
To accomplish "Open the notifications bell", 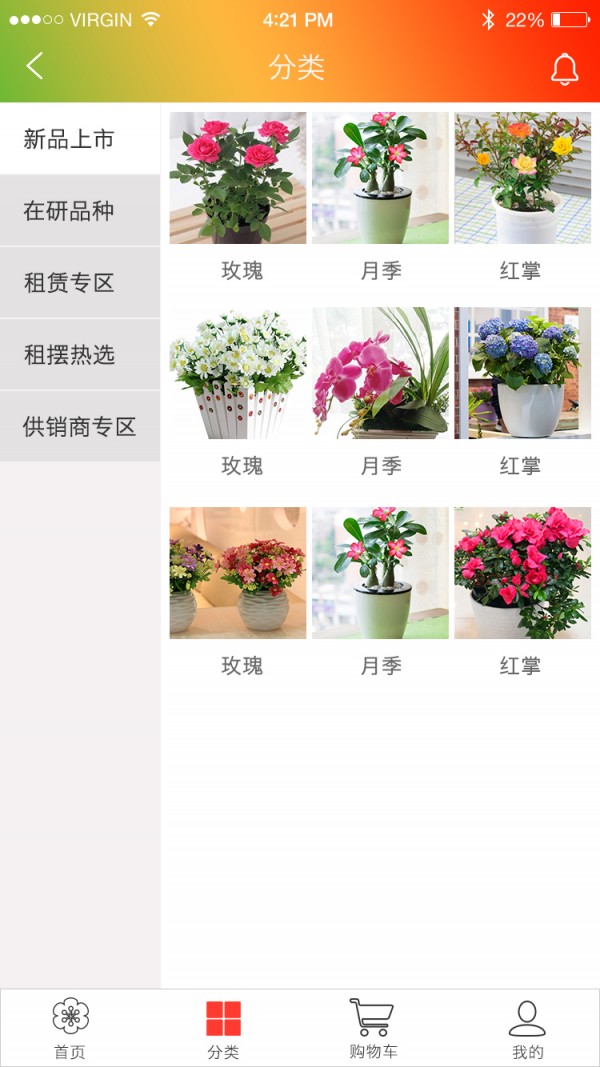I will pyautogui.click(x=564, y=68).
